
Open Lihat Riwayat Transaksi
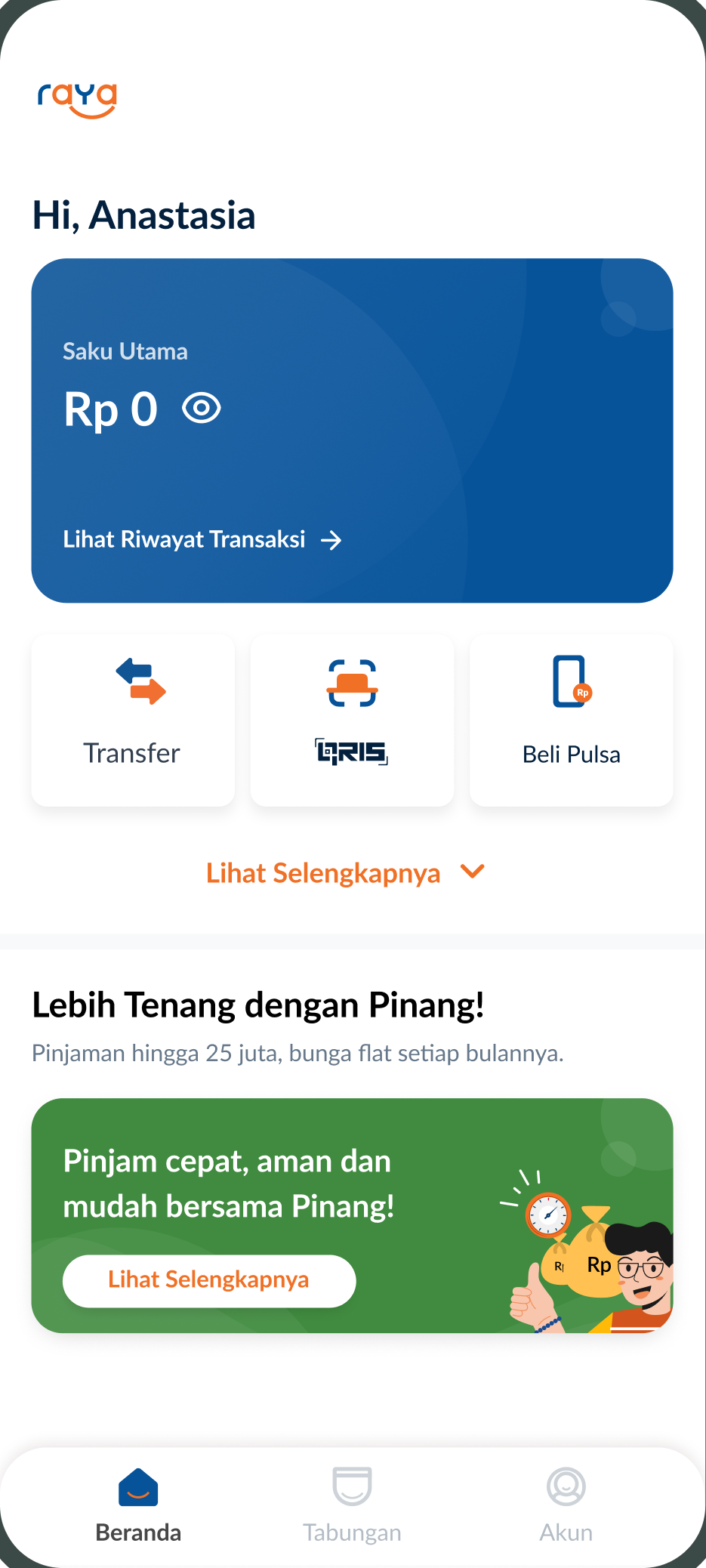click(x=202, y=539)
